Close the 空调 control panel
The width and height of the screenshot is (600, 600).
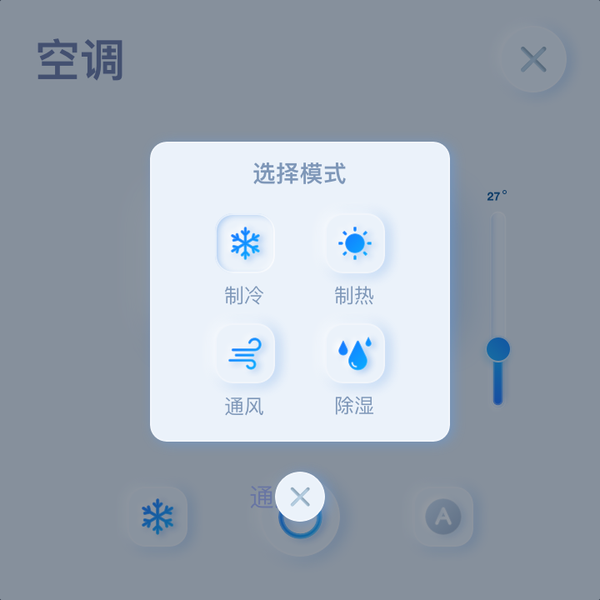tap(533, 59)
